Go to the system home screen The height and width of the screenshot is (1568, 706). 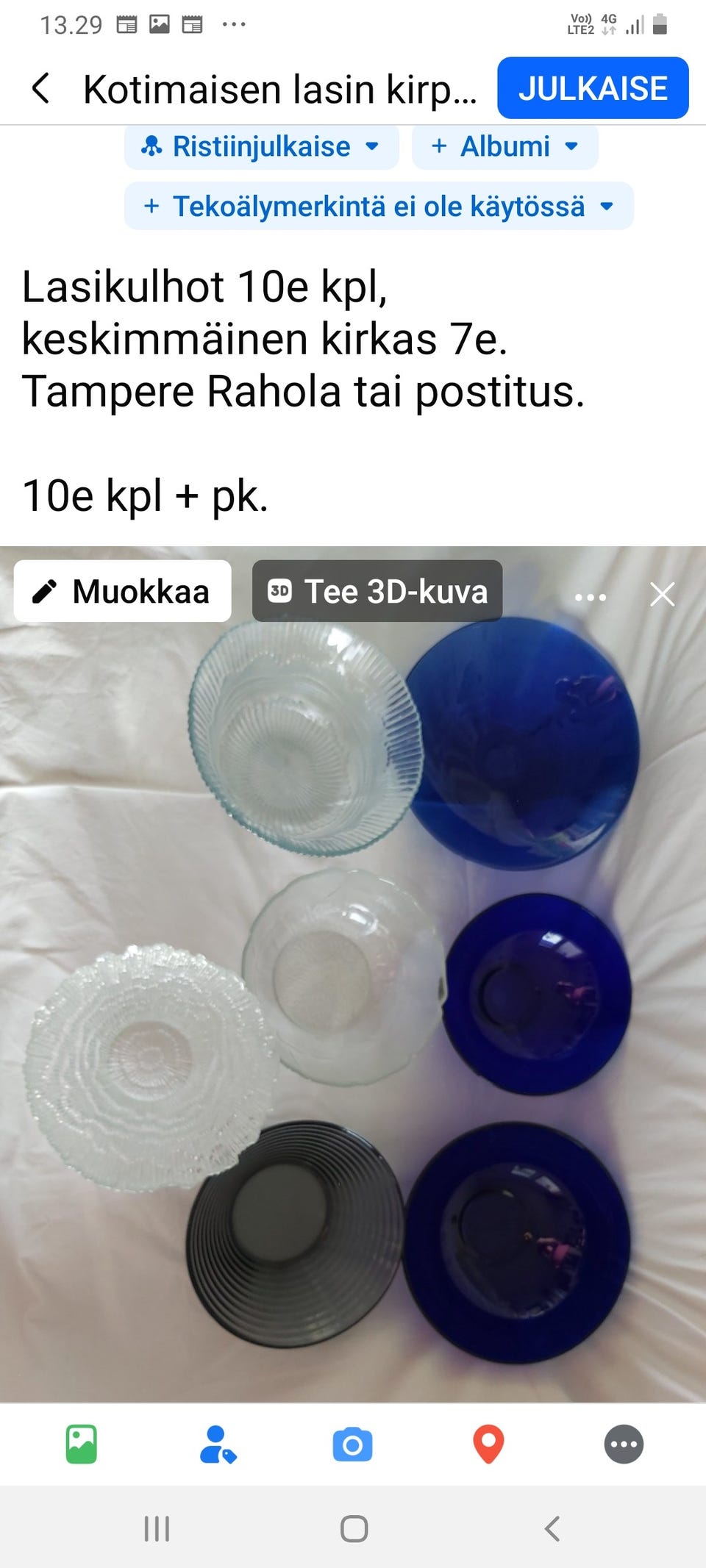point(354,1528)
